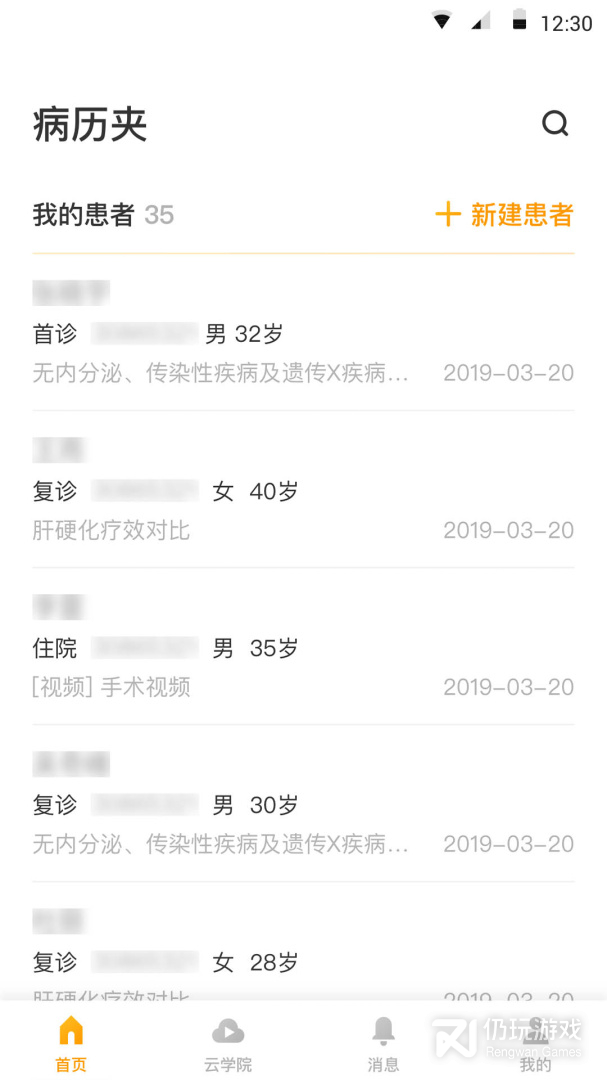Open the search icon in 病历夹
The height and width of the screenshot is (1080, 607).
(555, 124)
